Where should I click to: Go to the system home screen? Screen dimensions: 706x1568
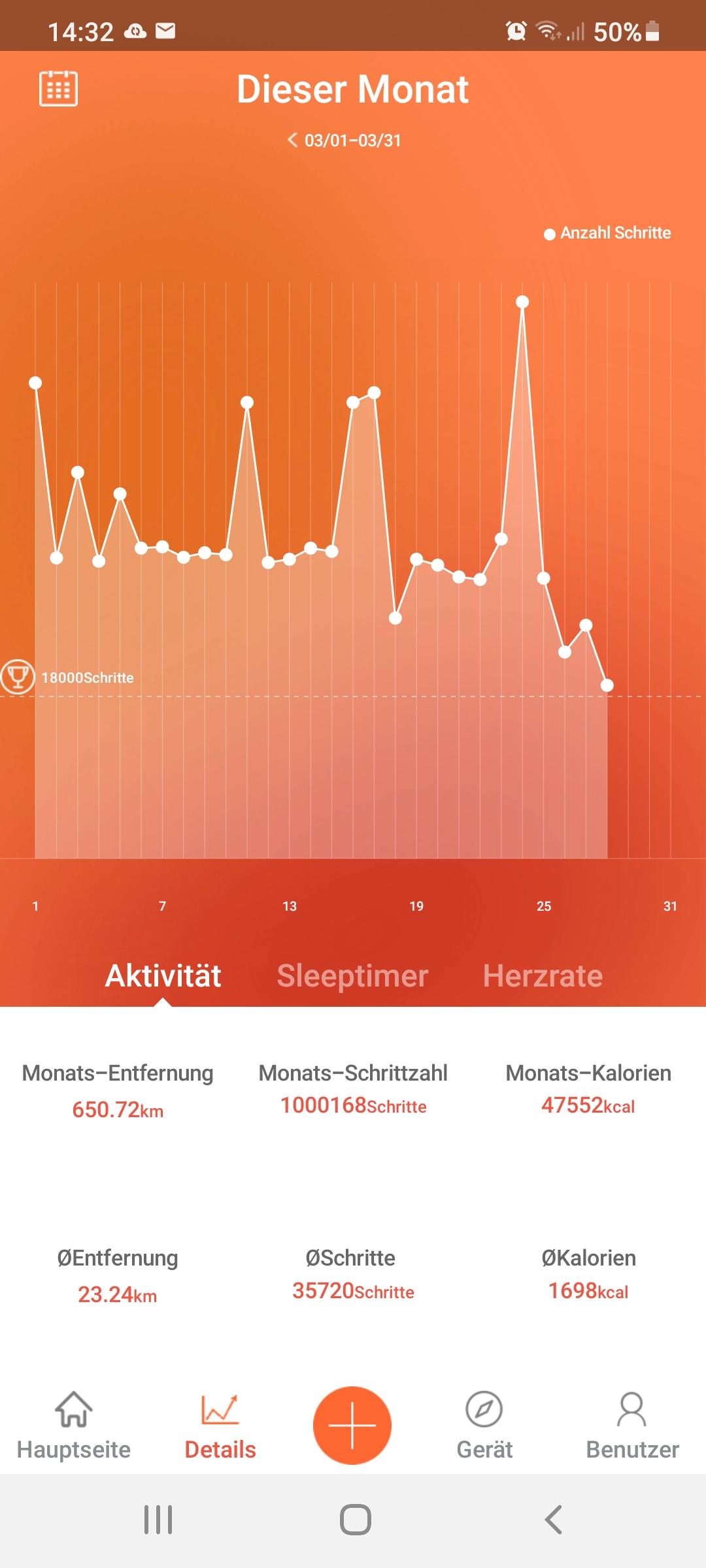point(355,1520)
